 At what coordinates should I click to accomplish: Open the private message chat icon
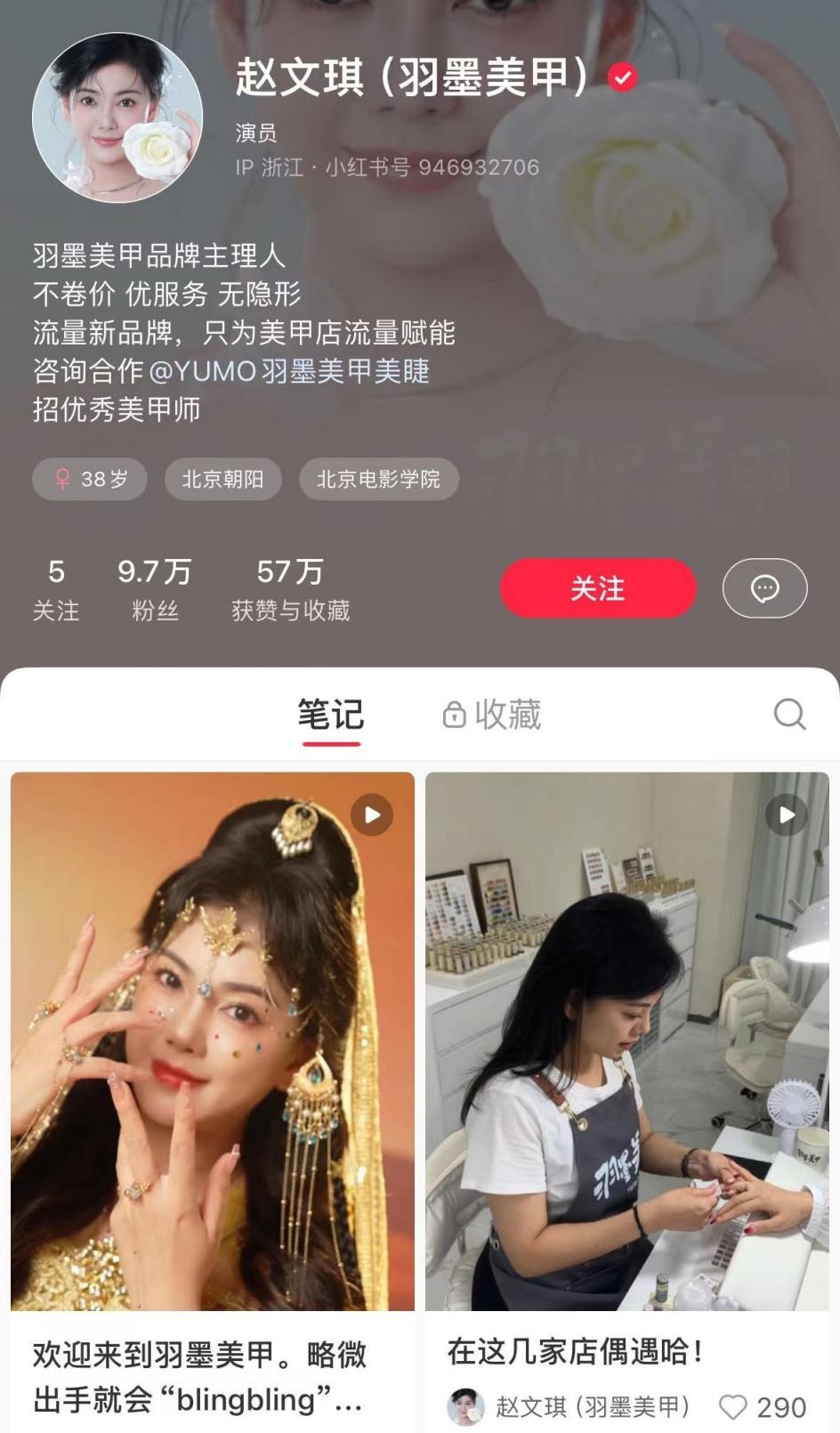764,587
